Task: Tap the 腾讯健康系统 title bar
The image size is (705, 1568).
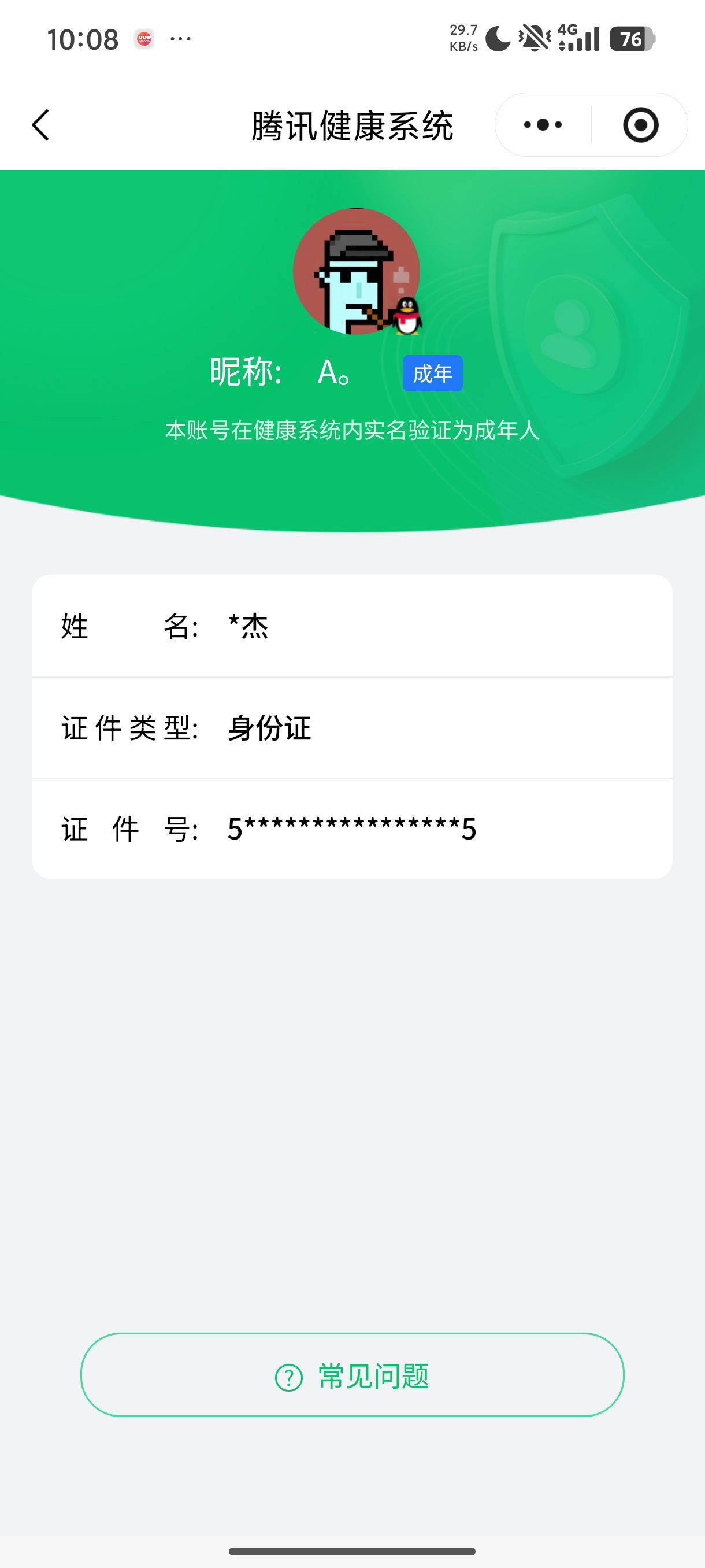Action: 353,124
